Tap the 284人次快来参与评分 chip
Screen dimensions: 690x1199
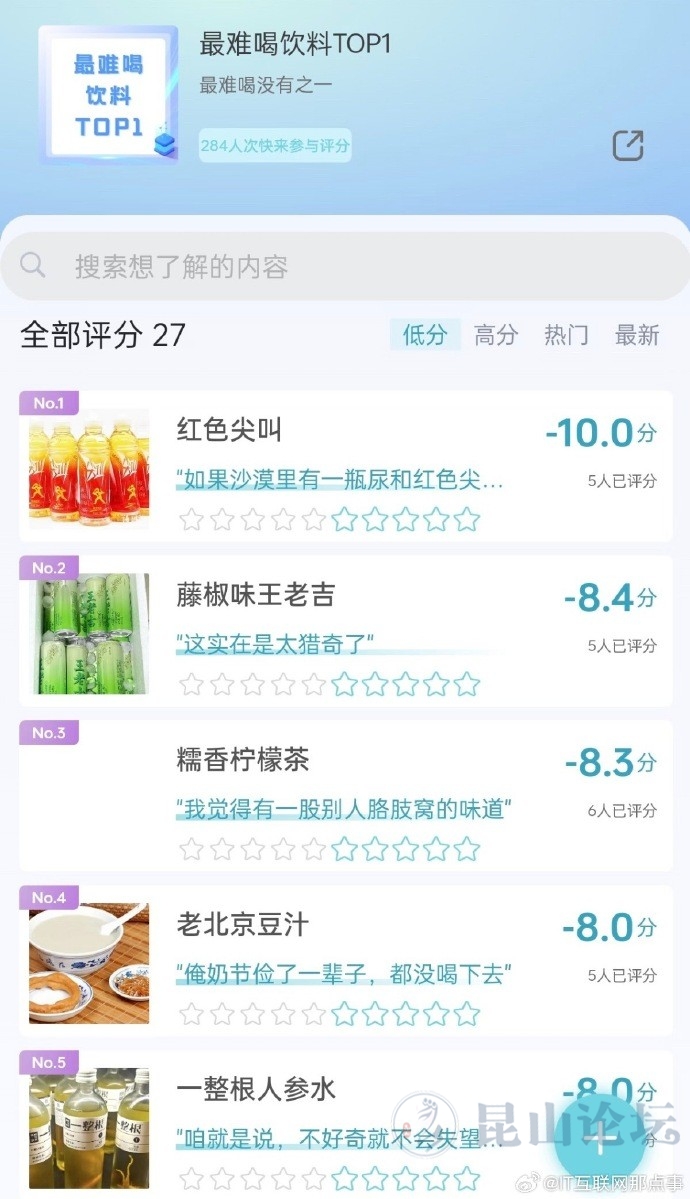point(275,146)
